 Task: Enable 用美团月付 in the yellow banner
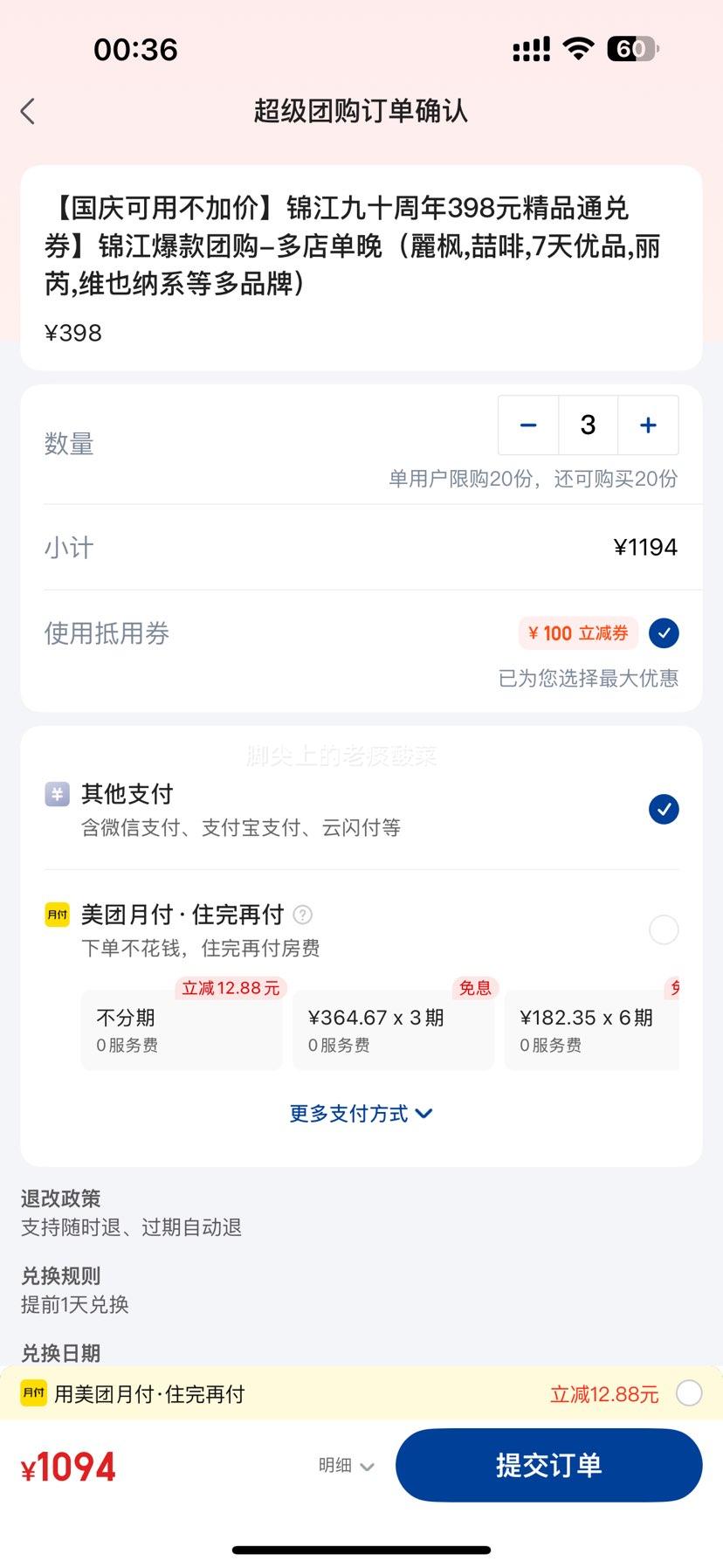[x=689, y=1393]
